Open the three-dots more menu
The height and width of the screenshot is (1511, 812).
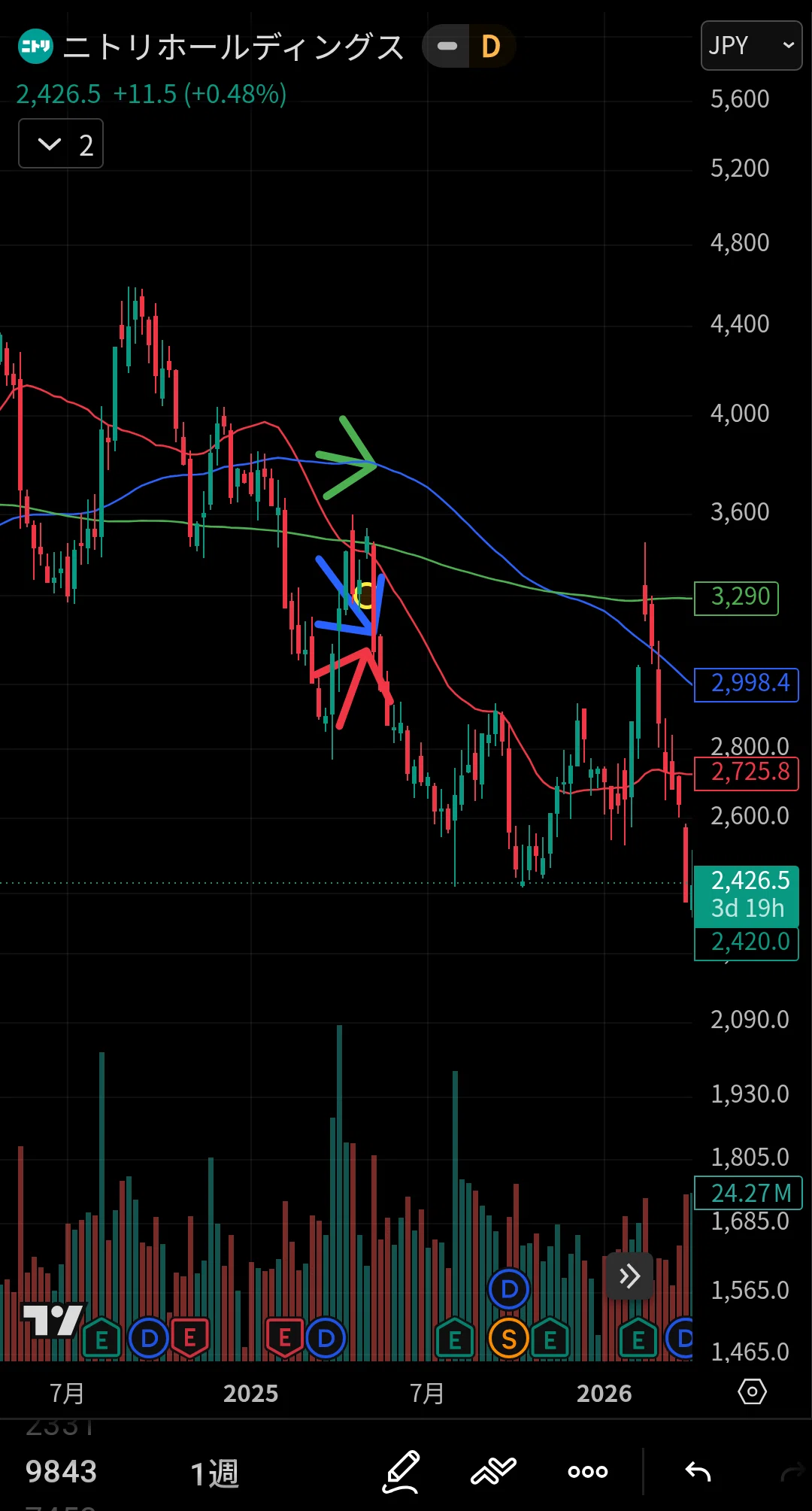coord(588,1472)
